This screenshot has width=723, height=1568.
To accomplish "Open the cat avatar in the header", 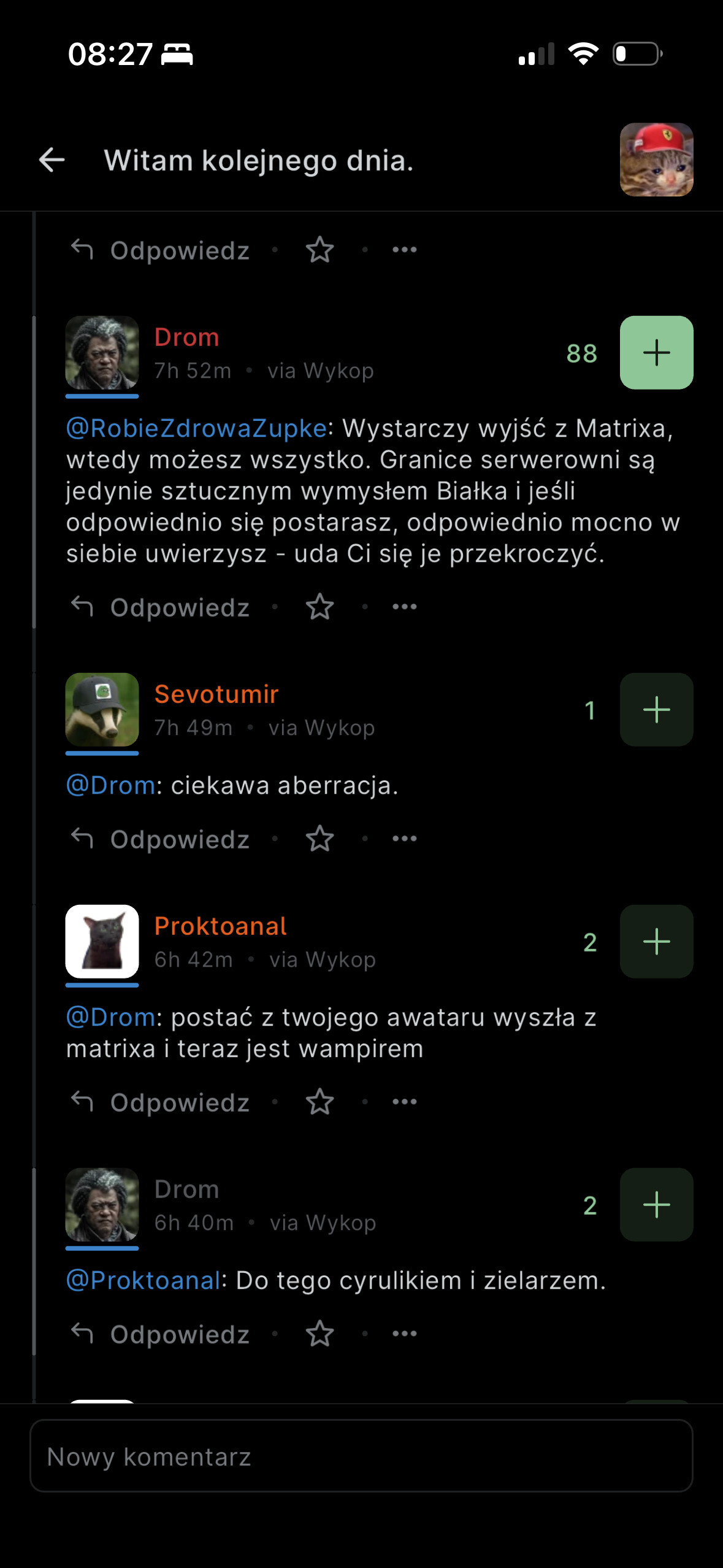I will 656,159.
